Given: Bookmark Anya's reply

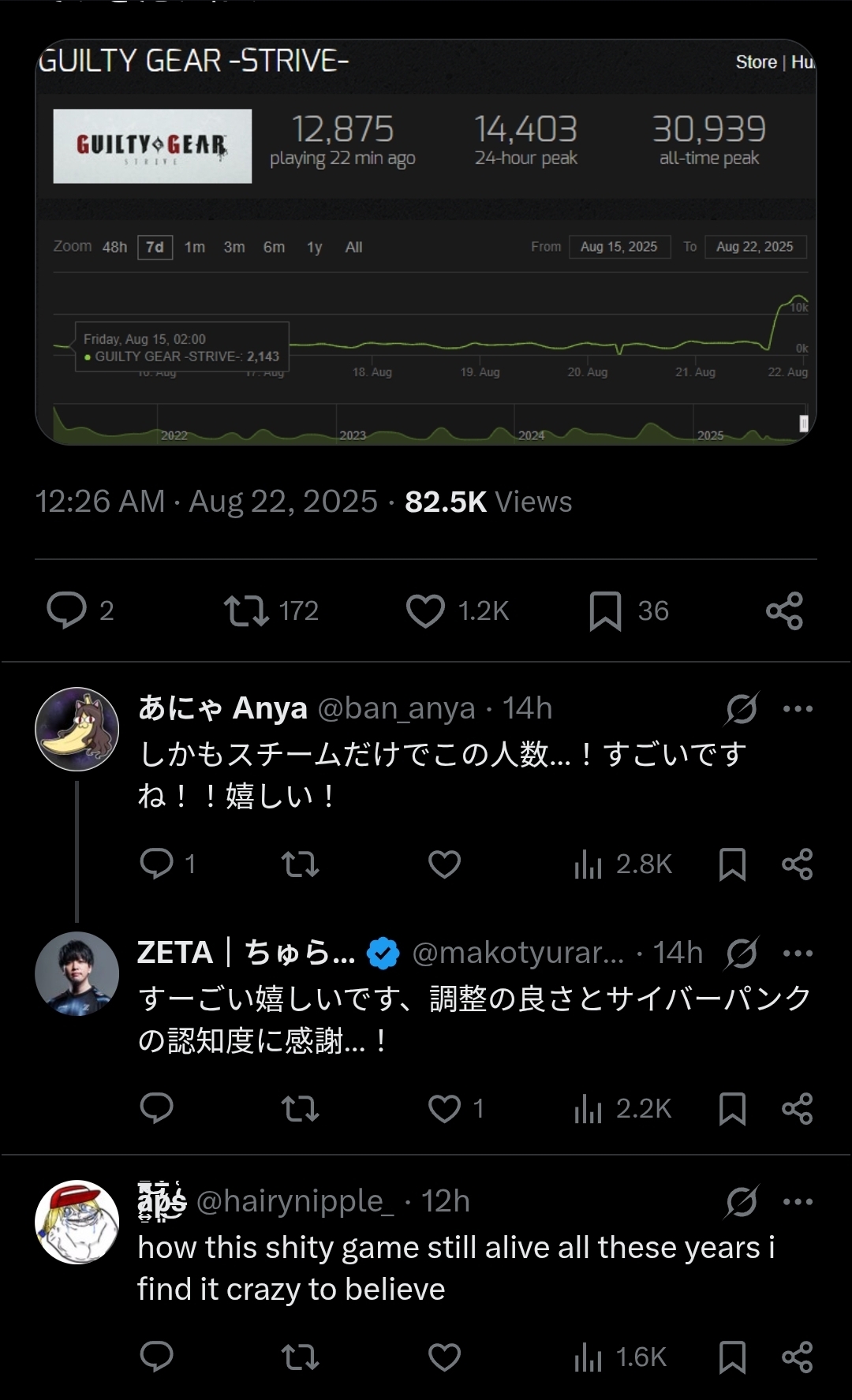Looking at the screenshot, I should (x=732, y=864).
